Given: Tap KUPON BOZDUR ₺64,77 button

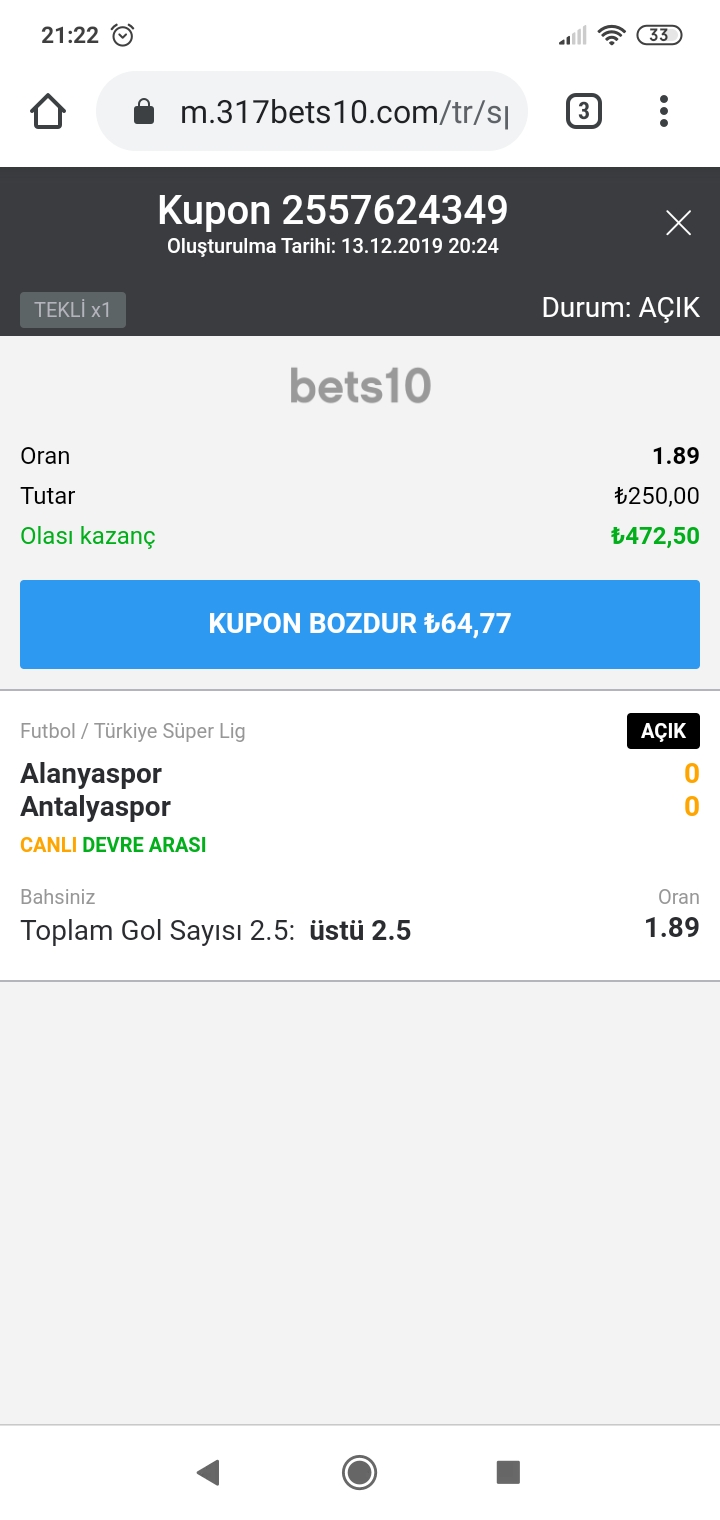Looking at the screenshot, I should point(360,624).
